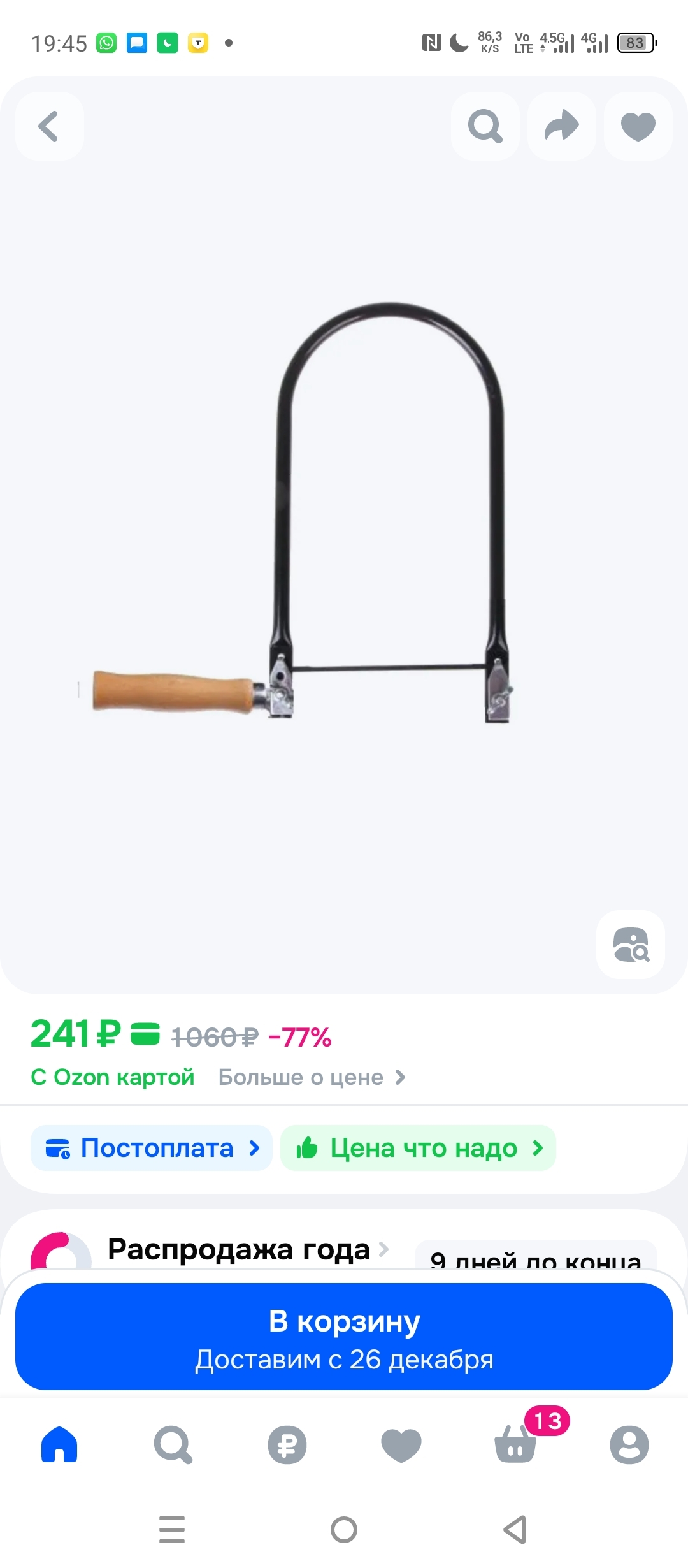Tap the system home button

coord(344,1530)
